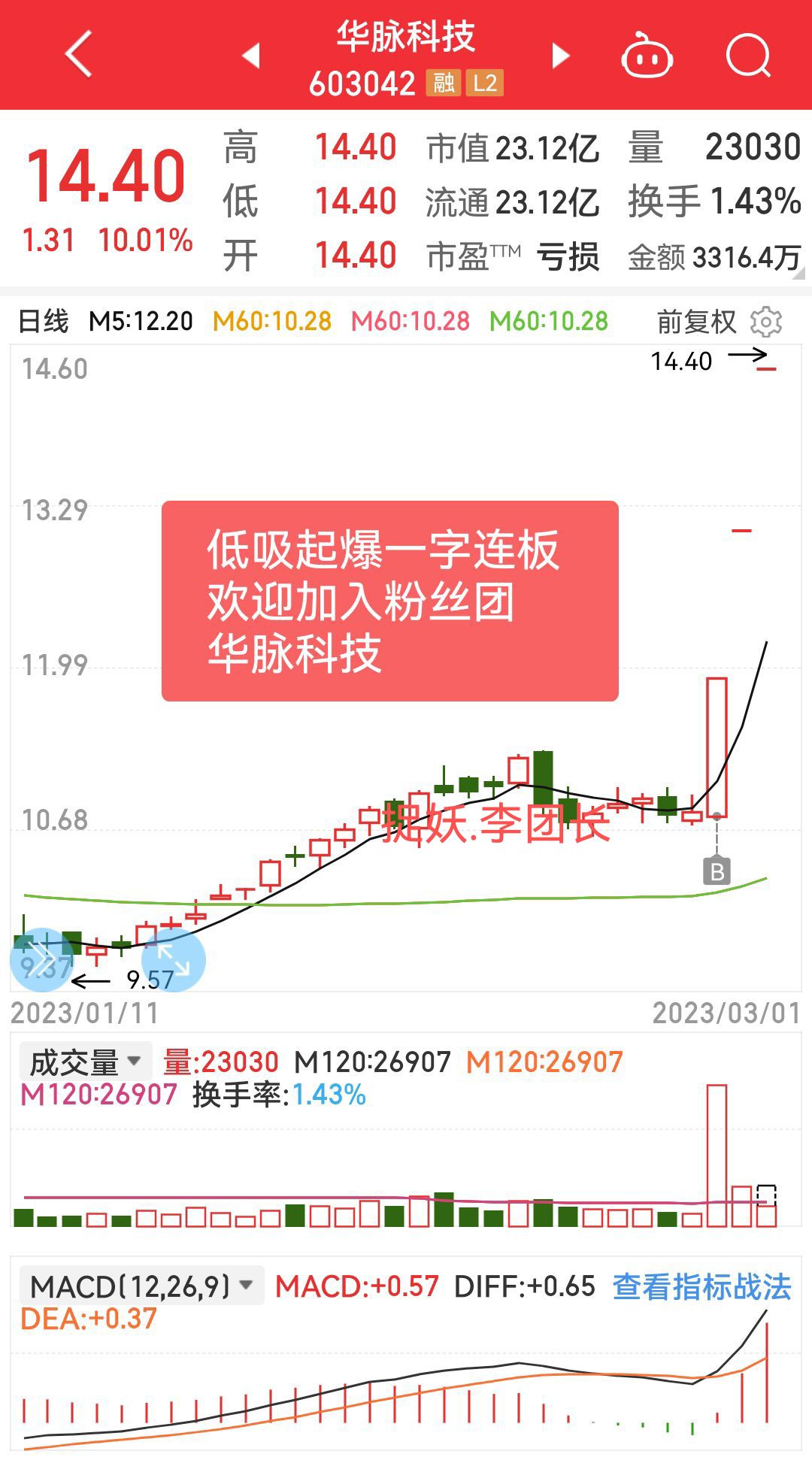Tap the fullscreen diagonal-arrows chart button
This screenshot has height=1457, width=812.
pos(174,960)
